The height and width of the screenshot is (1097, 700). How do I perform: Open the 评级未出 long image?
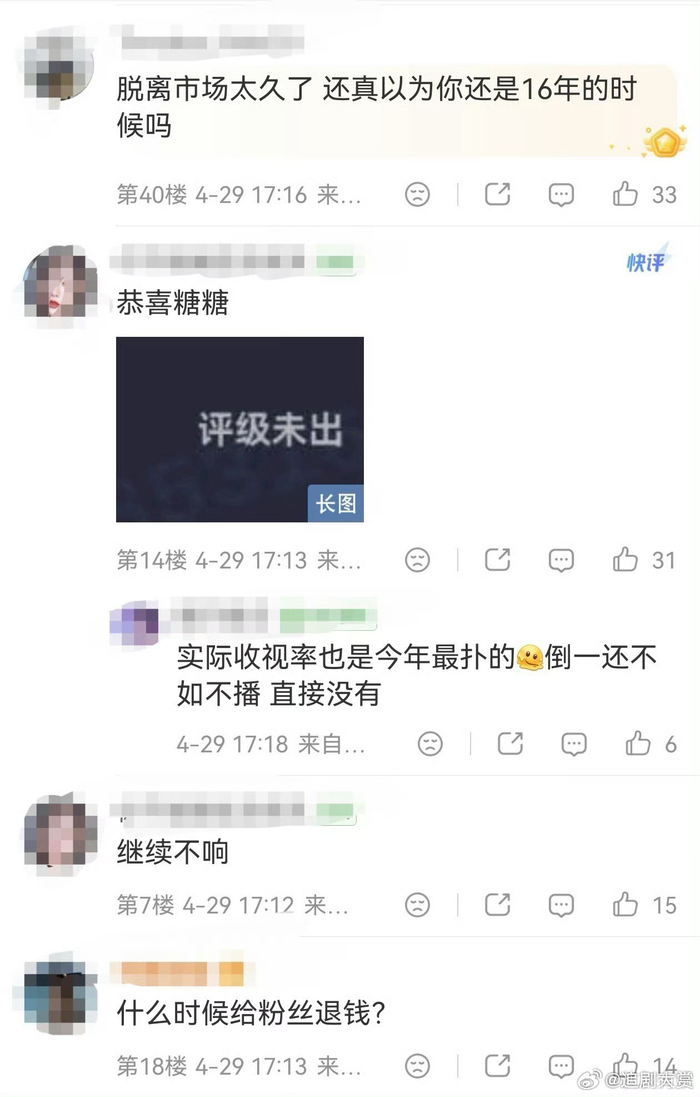[x=240, y=429]
